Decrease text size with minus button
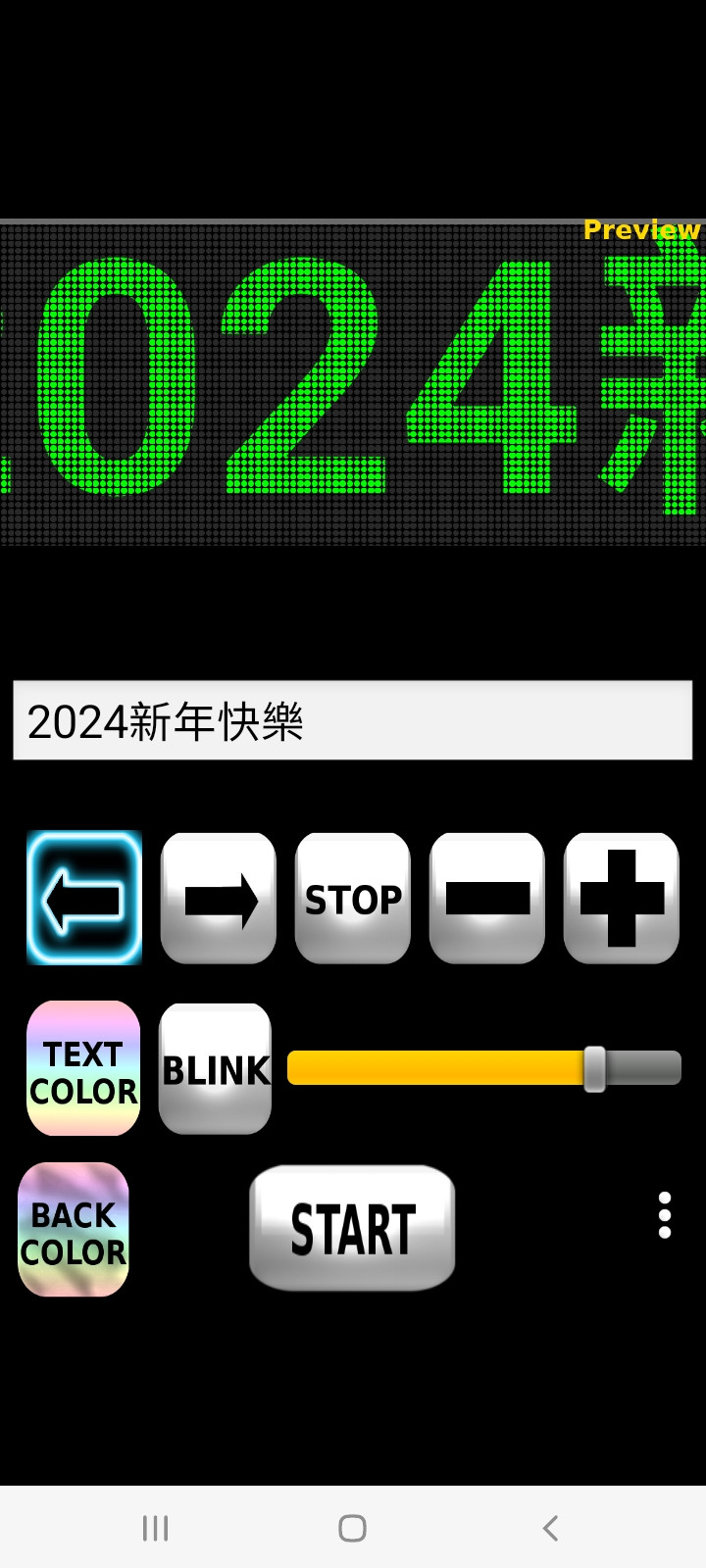This screenshot has width=706, height=1568. click(487, 898)
